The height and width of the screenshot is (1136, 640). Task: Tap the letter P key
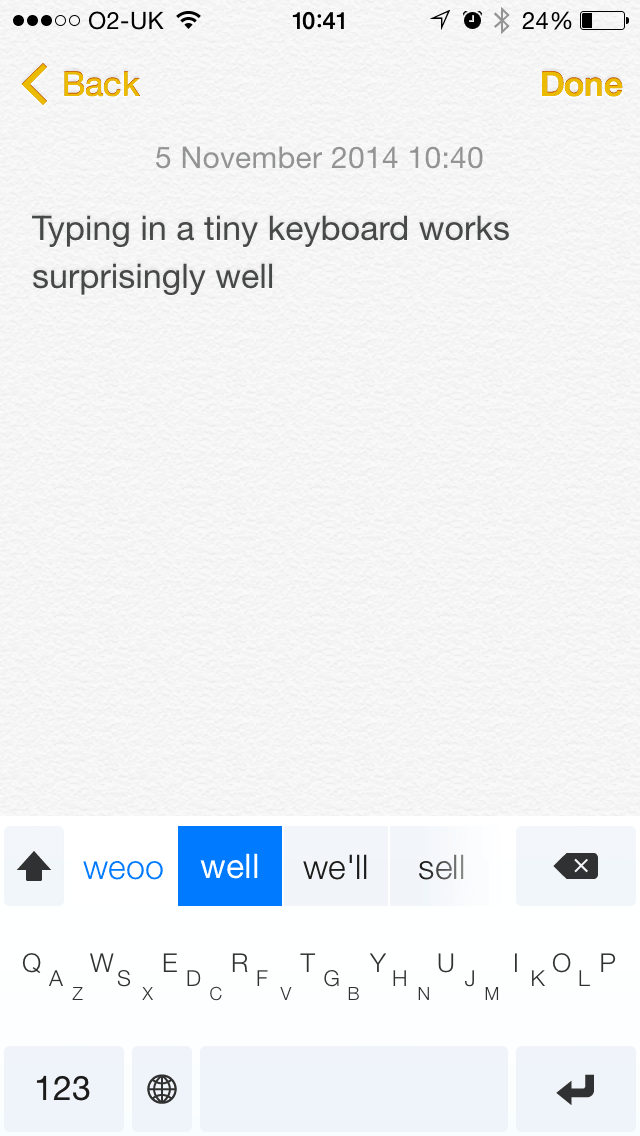(x=607, y=963)
